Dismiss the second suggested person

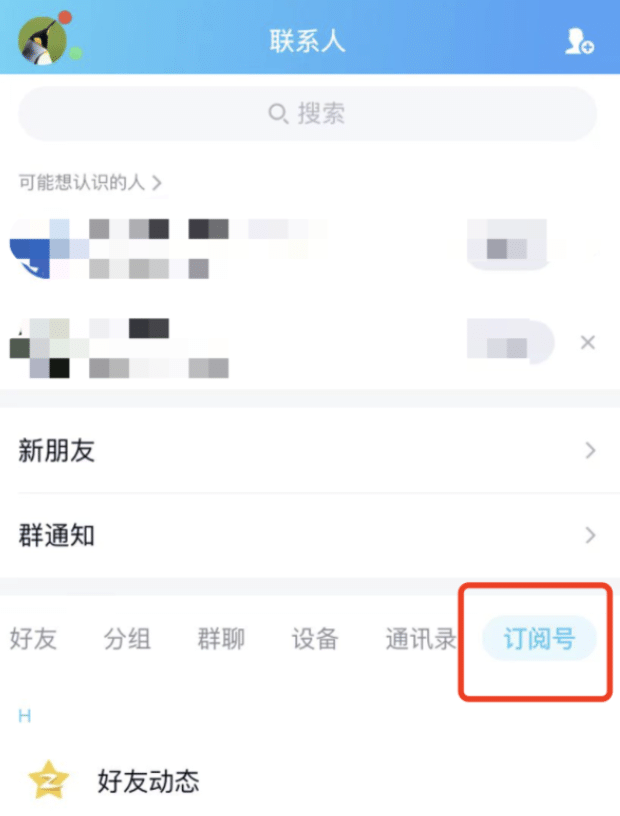click(x=588, y=343)
